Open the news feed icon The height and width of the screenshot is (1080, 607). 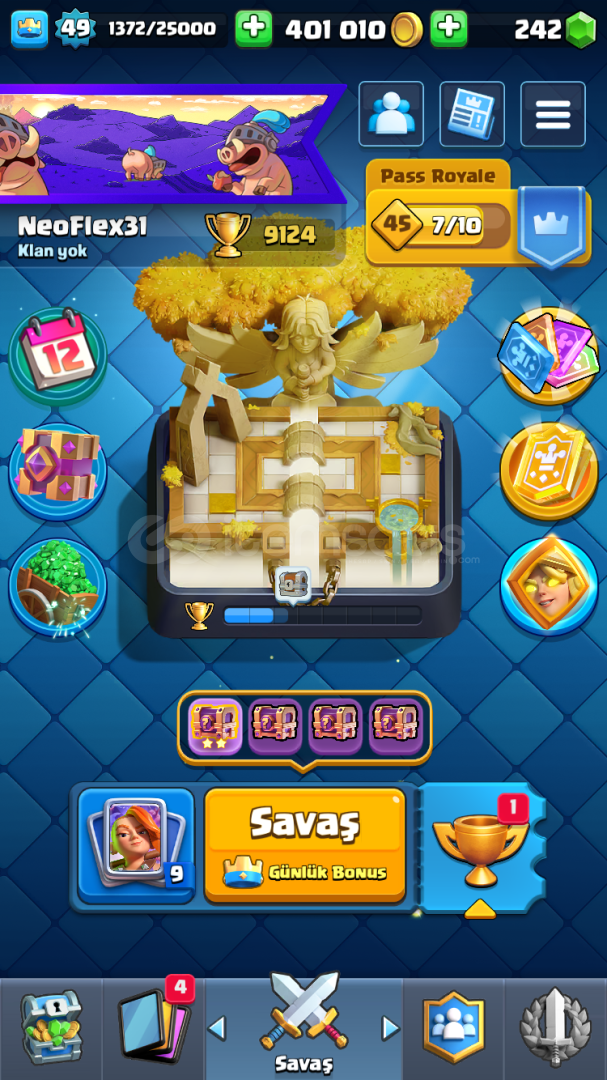pyautogui.click(x=471, y=114)
